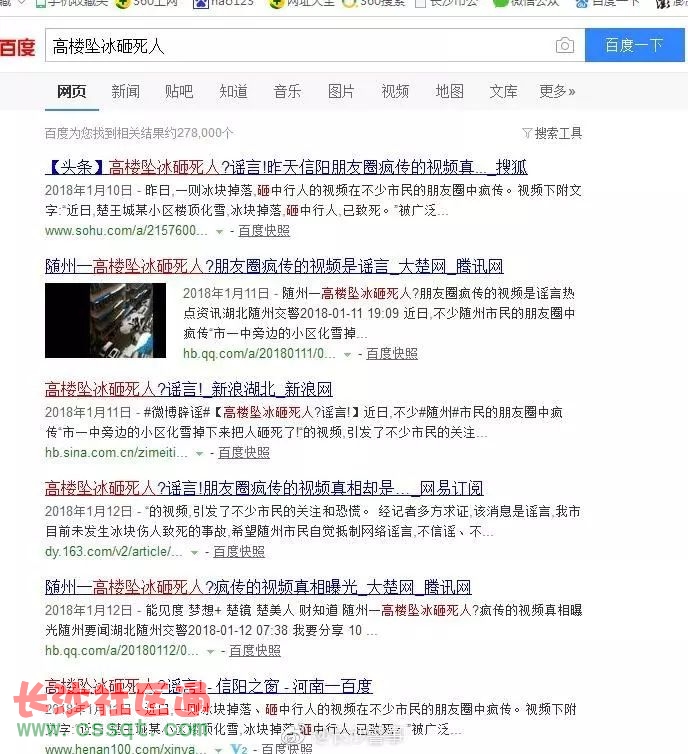Open the 新浪湖北 result link
Screen dimensions: 688x754
click(x=188, y=389)
